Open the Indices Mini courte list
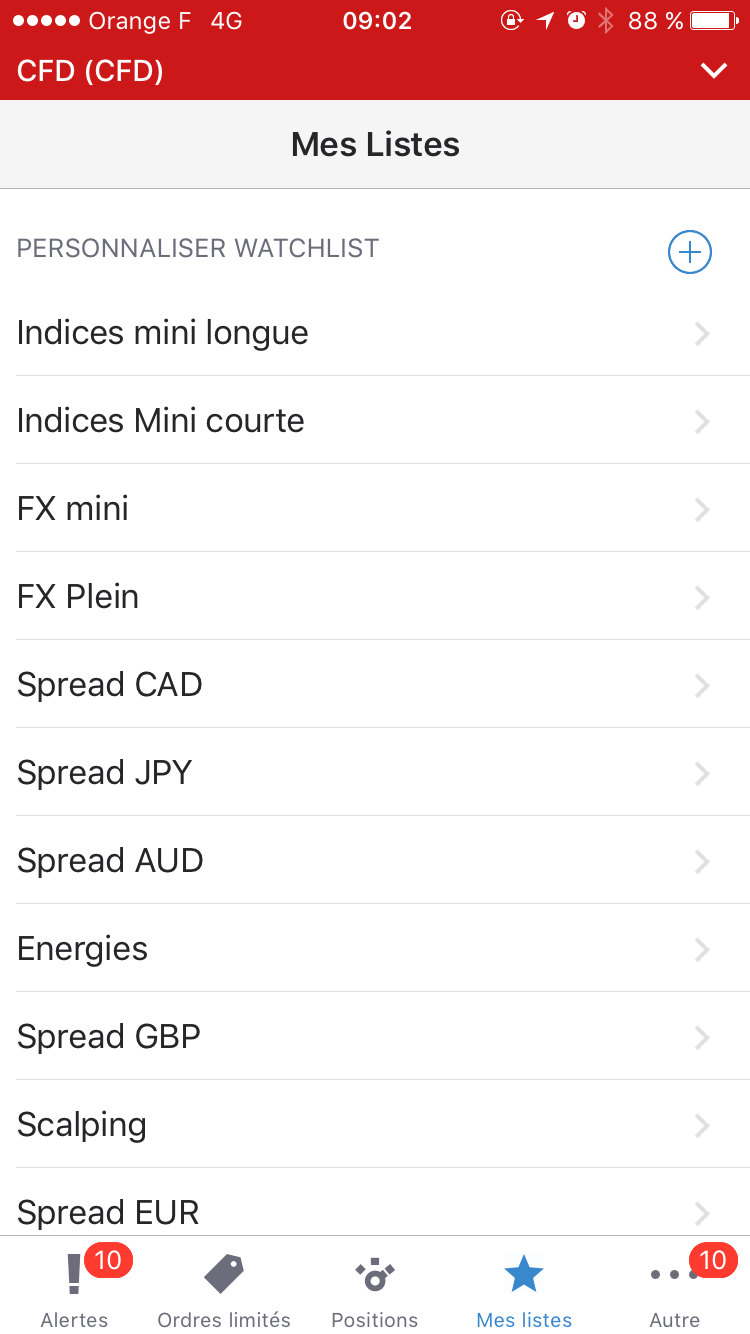Screen dimensions: 750x1334 [x=375, y=421]
